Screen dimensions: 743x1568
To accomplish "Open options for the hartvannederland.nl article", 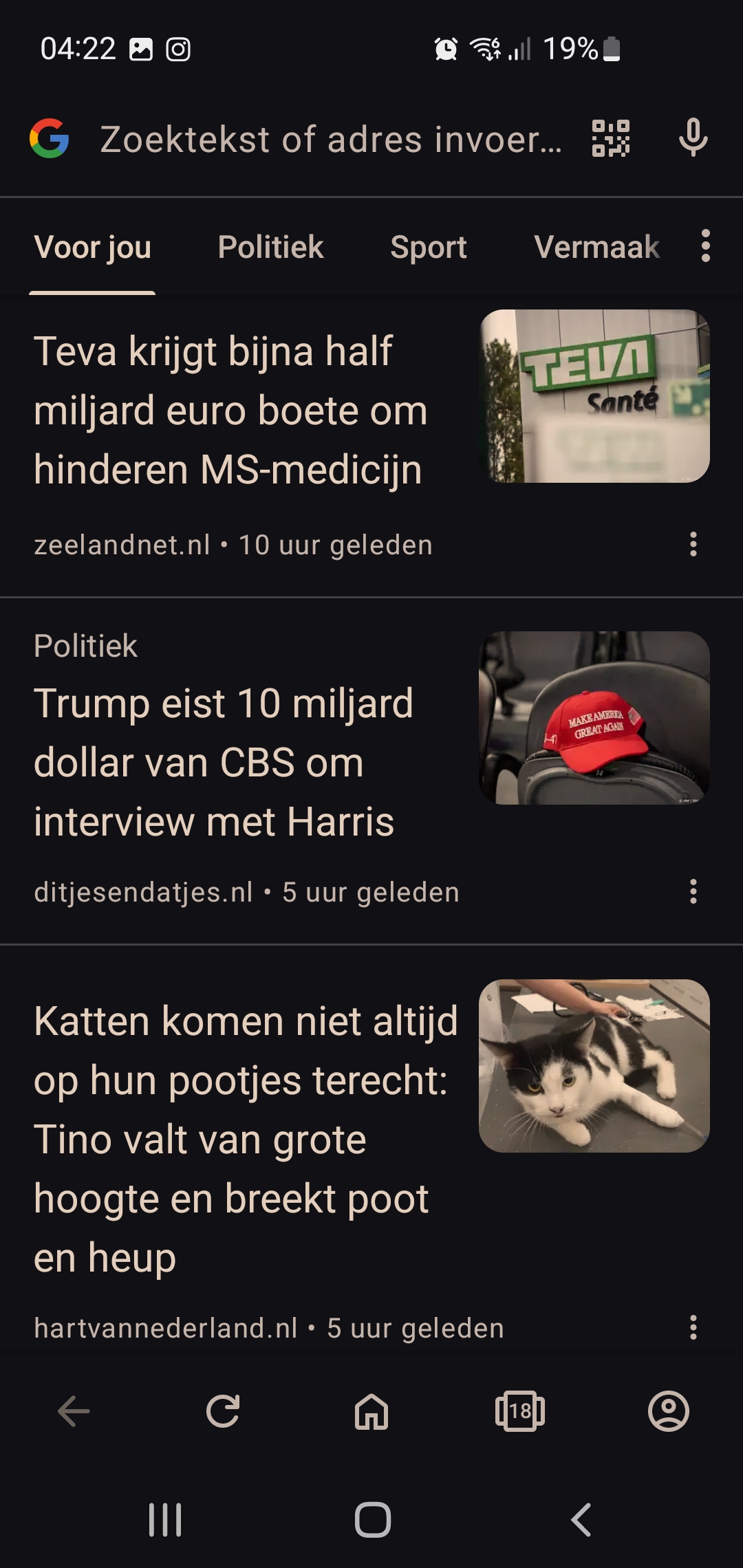I will (693, 1327).
